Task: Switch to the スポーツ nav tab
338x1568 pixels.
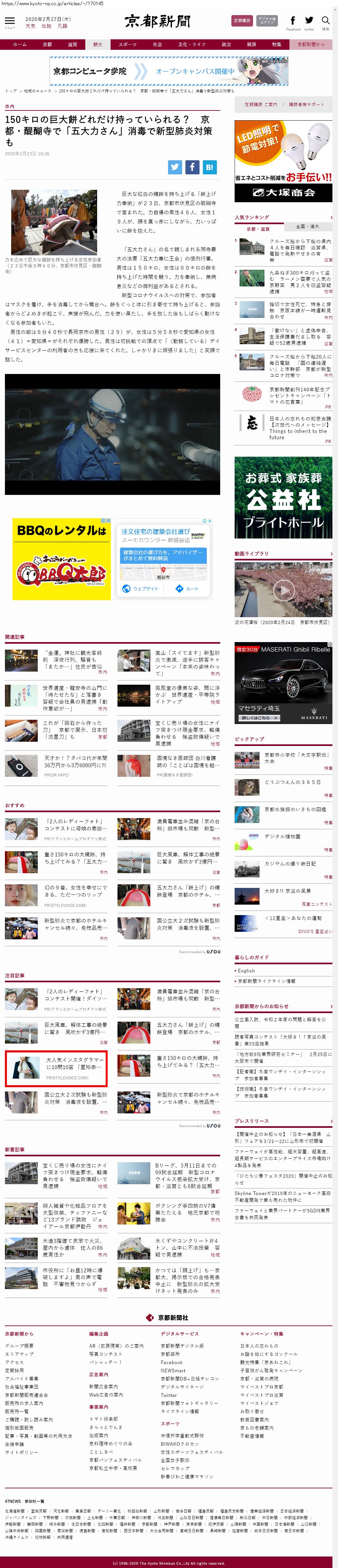Action: click(127, 45)
